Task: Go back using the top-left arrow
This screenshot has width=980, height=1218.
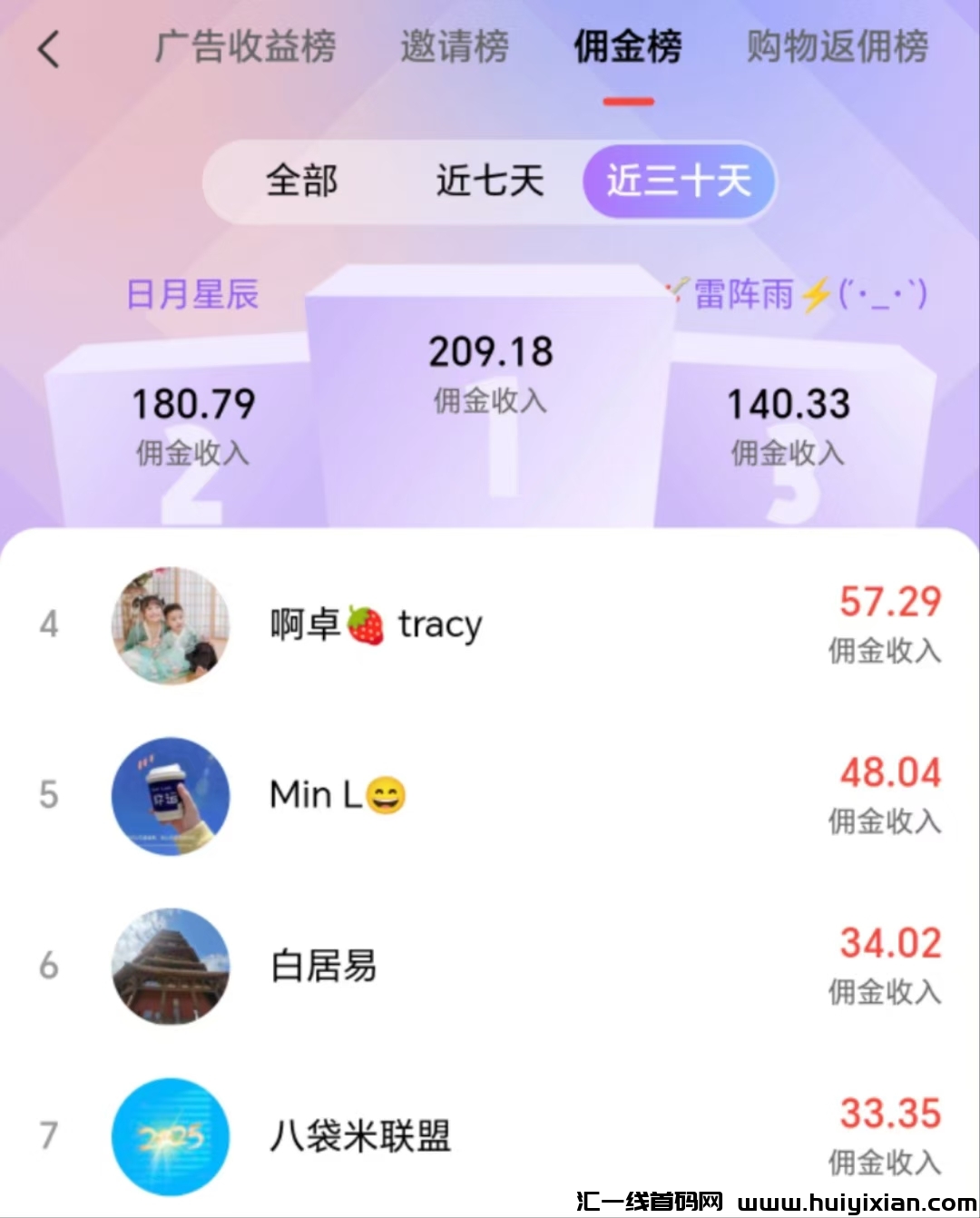Action: pyautogui.click(x=49, y=49)
